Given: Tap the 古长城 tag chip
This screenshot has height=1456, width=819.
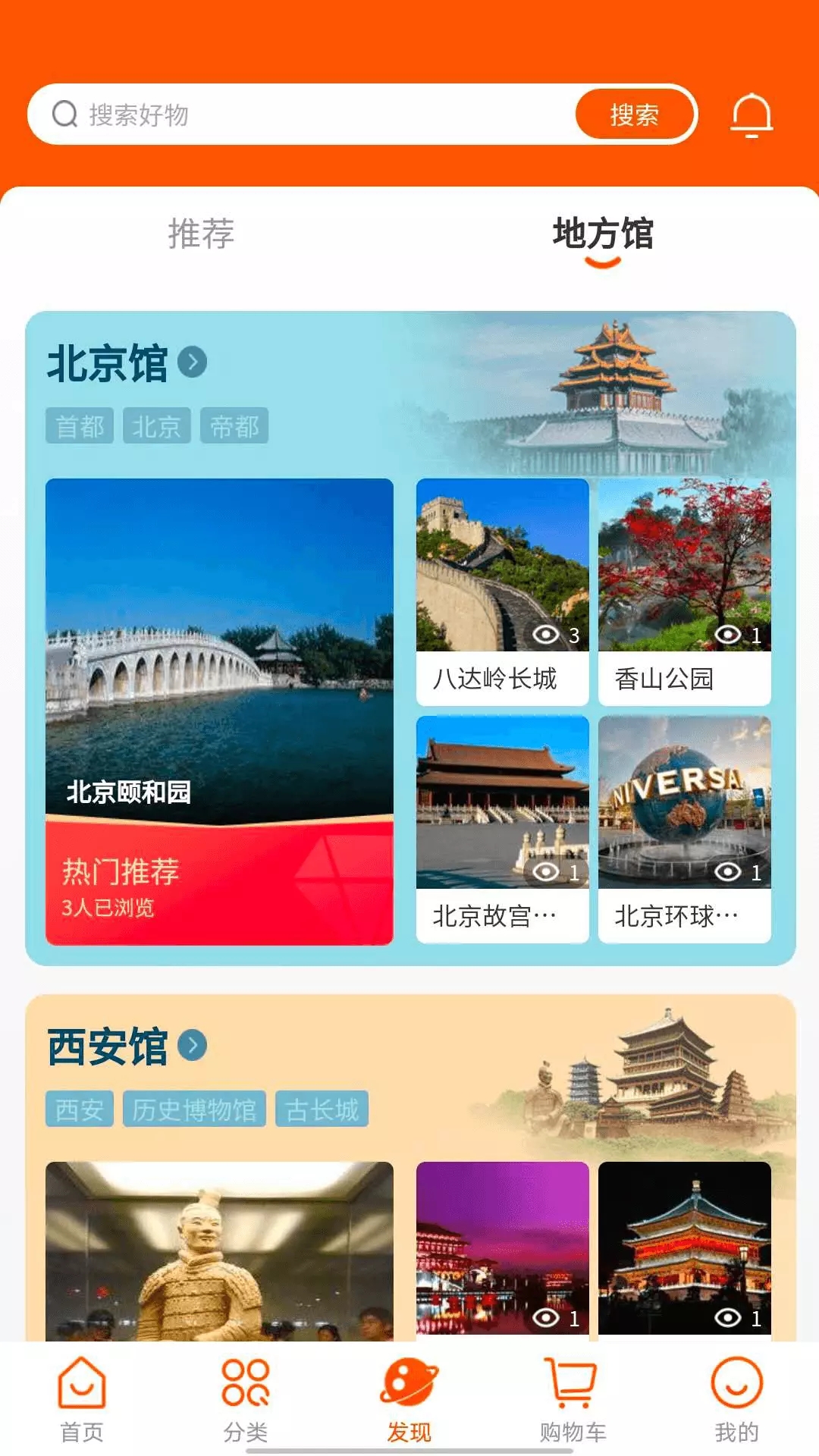Looking at the screenshot, I should coord(322,1109).
